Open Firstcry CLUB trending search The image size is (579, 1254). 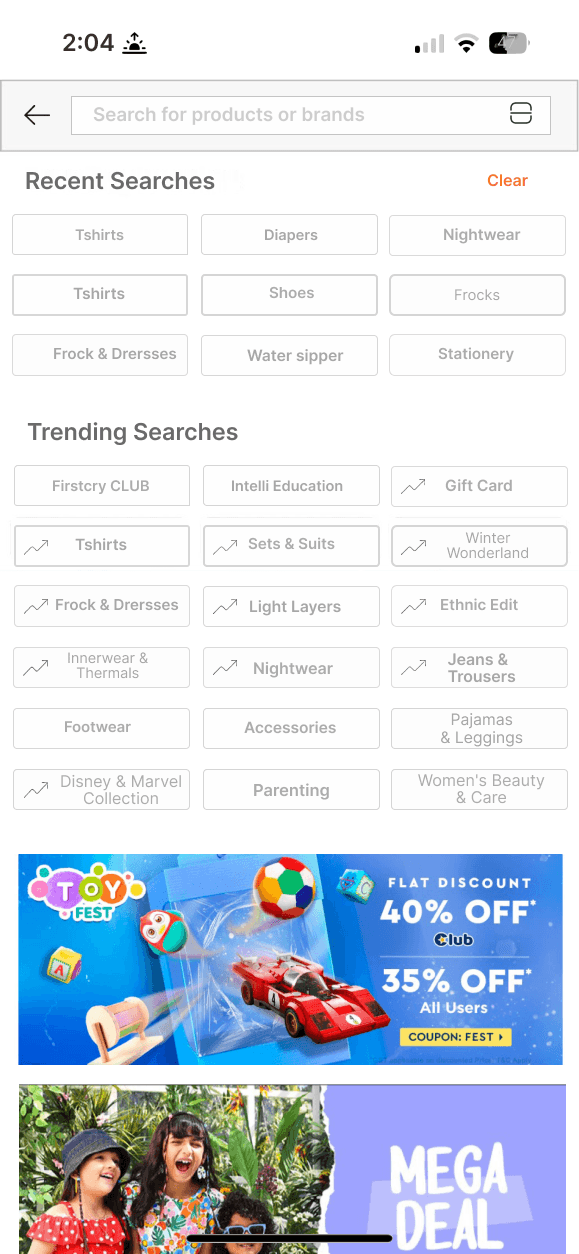(x=102, y=486)
